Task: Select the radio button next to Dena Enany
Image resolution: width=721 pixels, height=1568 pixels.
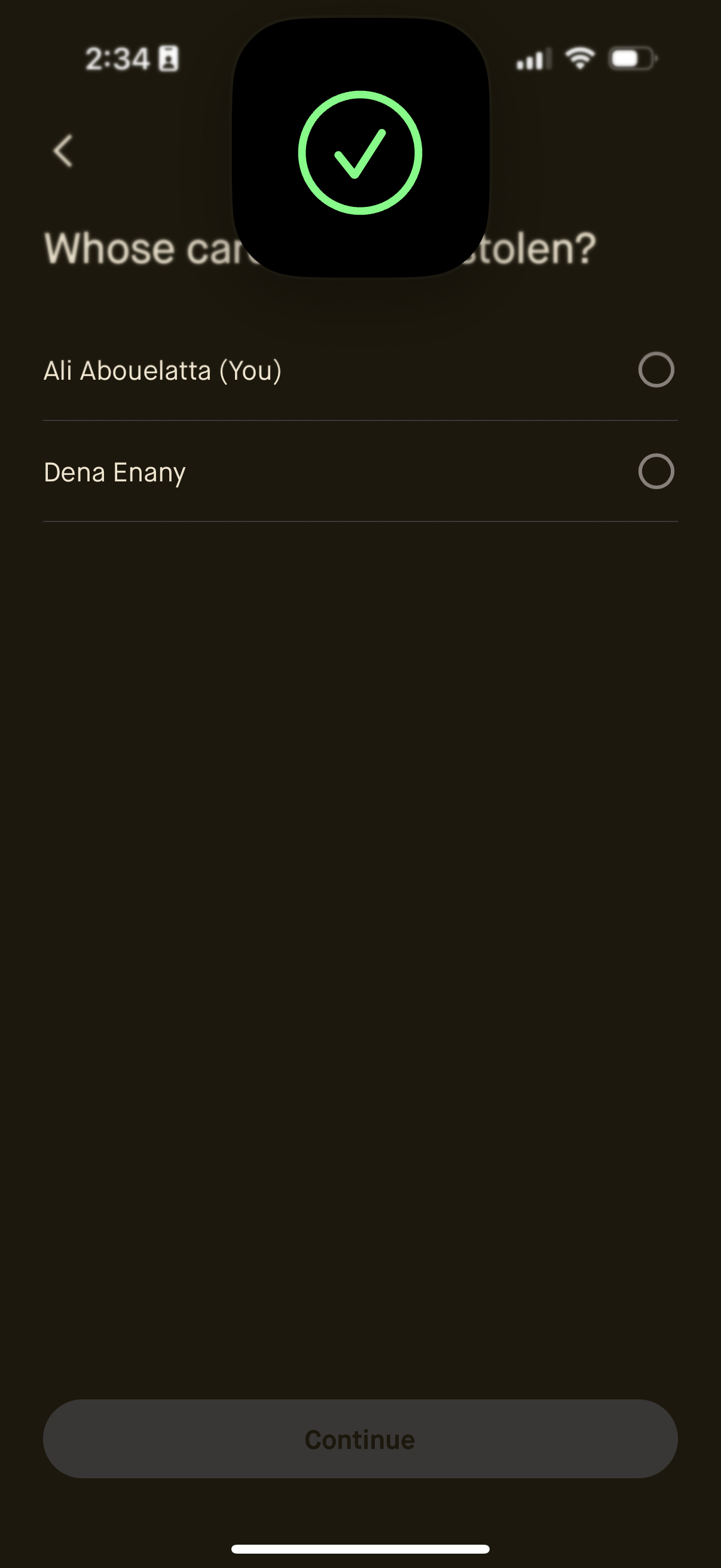Action: (656, 471)
